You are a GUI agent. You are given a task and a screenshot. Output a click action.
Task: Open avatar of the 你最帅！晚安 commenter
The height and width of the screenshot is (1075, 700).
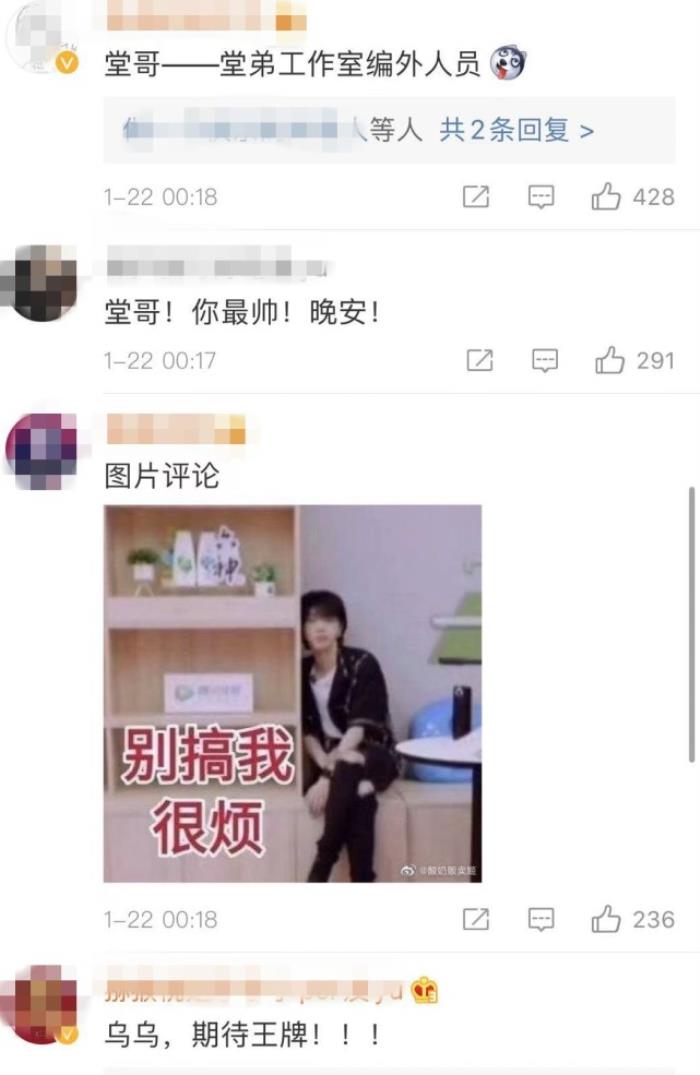[40, 285]
